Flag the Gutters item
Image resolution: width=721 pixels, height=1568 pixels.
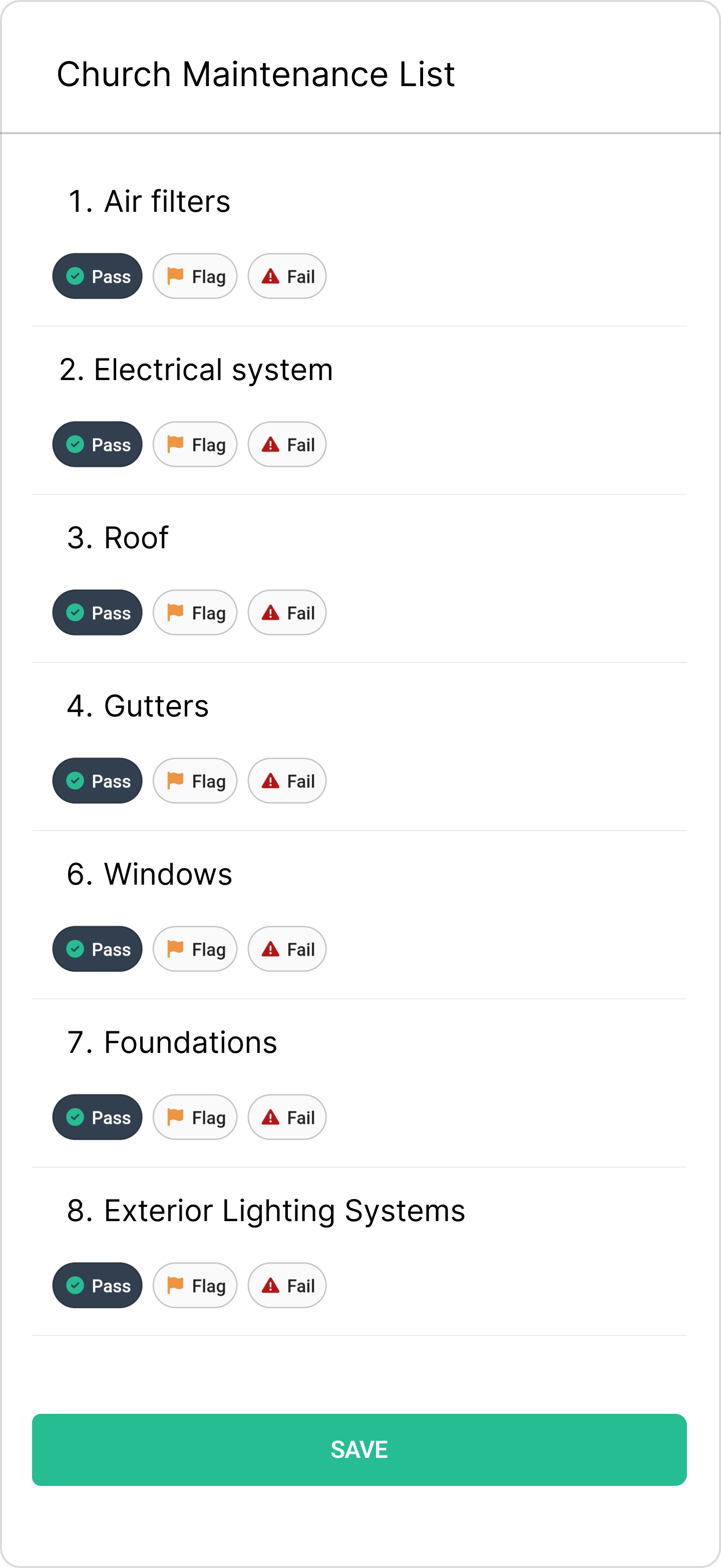pos(195,780)
